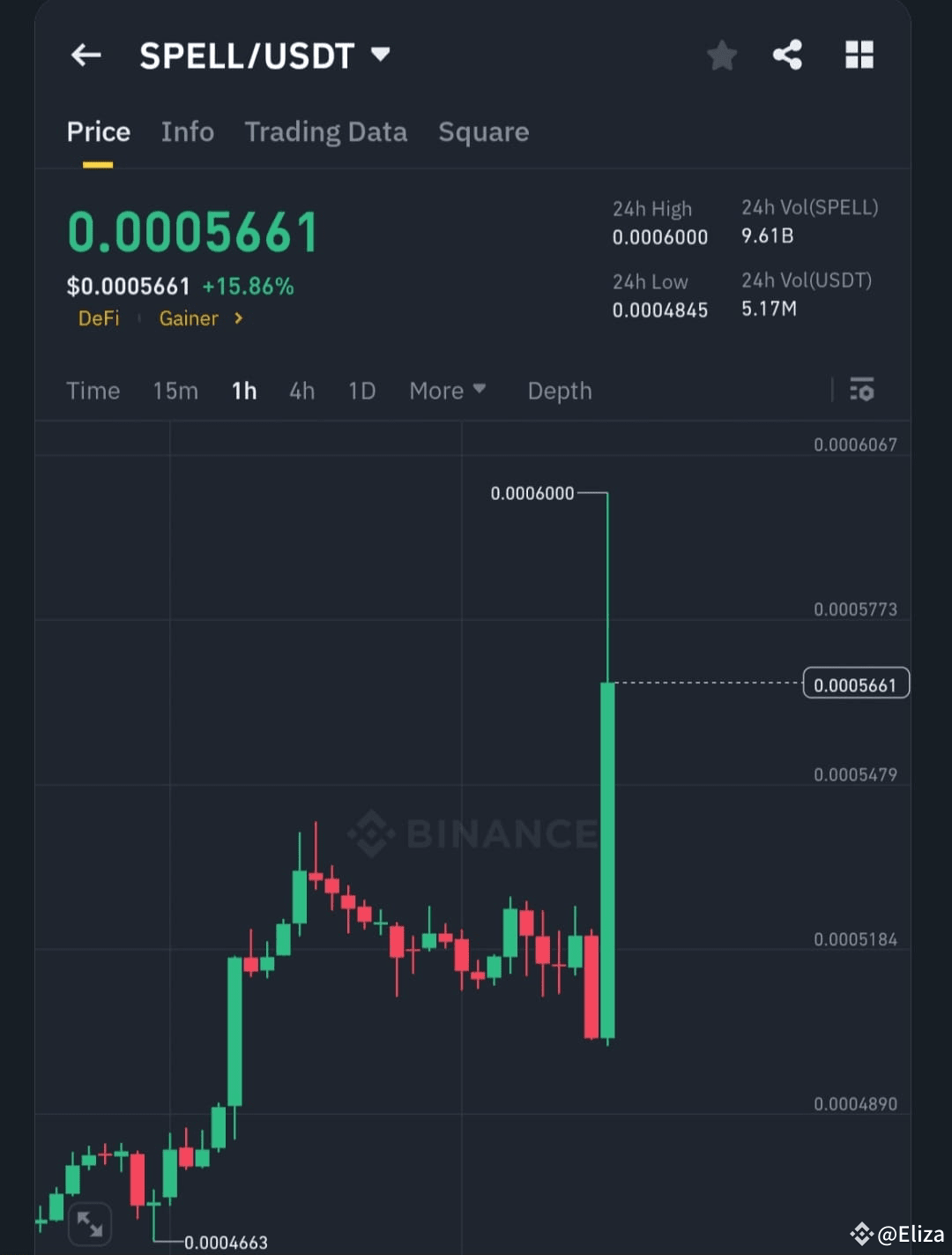Tap the 0.0005661 current price label
The width and height of the screenshot is (952, 1255).
(854, 683)
